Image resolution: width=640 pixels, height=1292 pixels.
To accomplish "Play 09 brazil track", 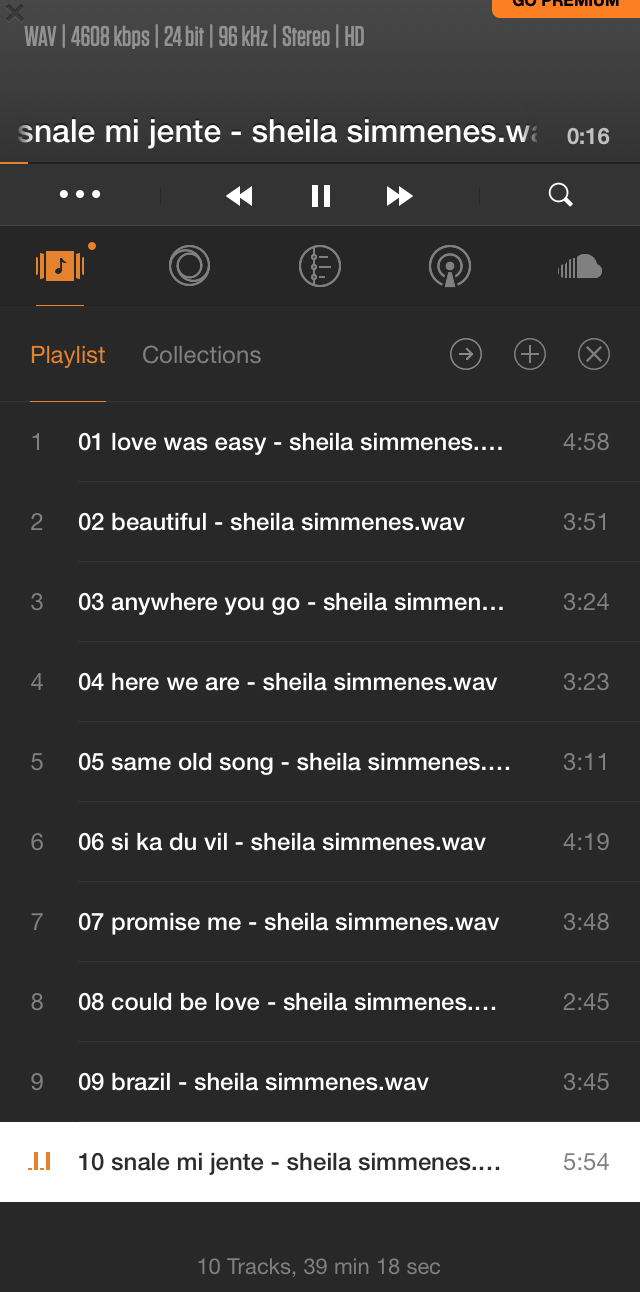I will pos(253,1082).
